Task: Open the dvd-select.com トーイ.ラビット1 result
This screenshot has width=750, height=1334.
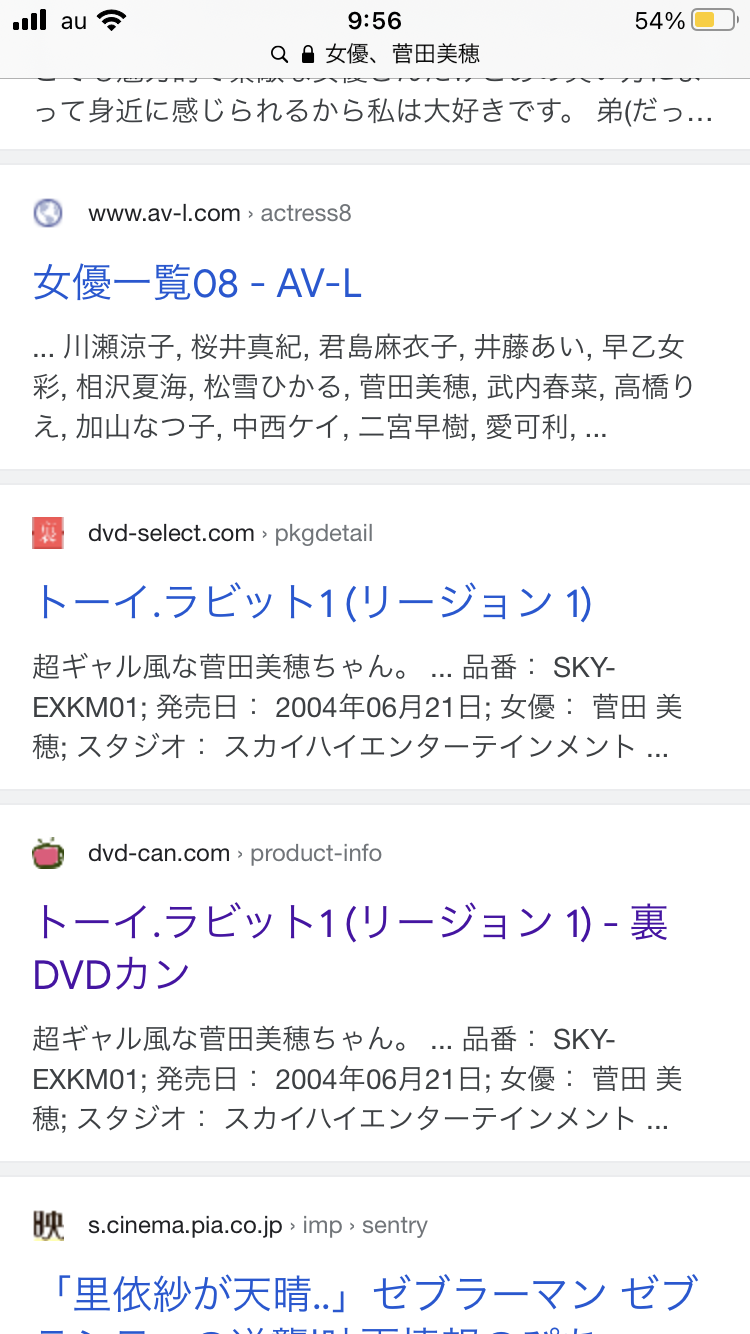Action: click(312, 603)
